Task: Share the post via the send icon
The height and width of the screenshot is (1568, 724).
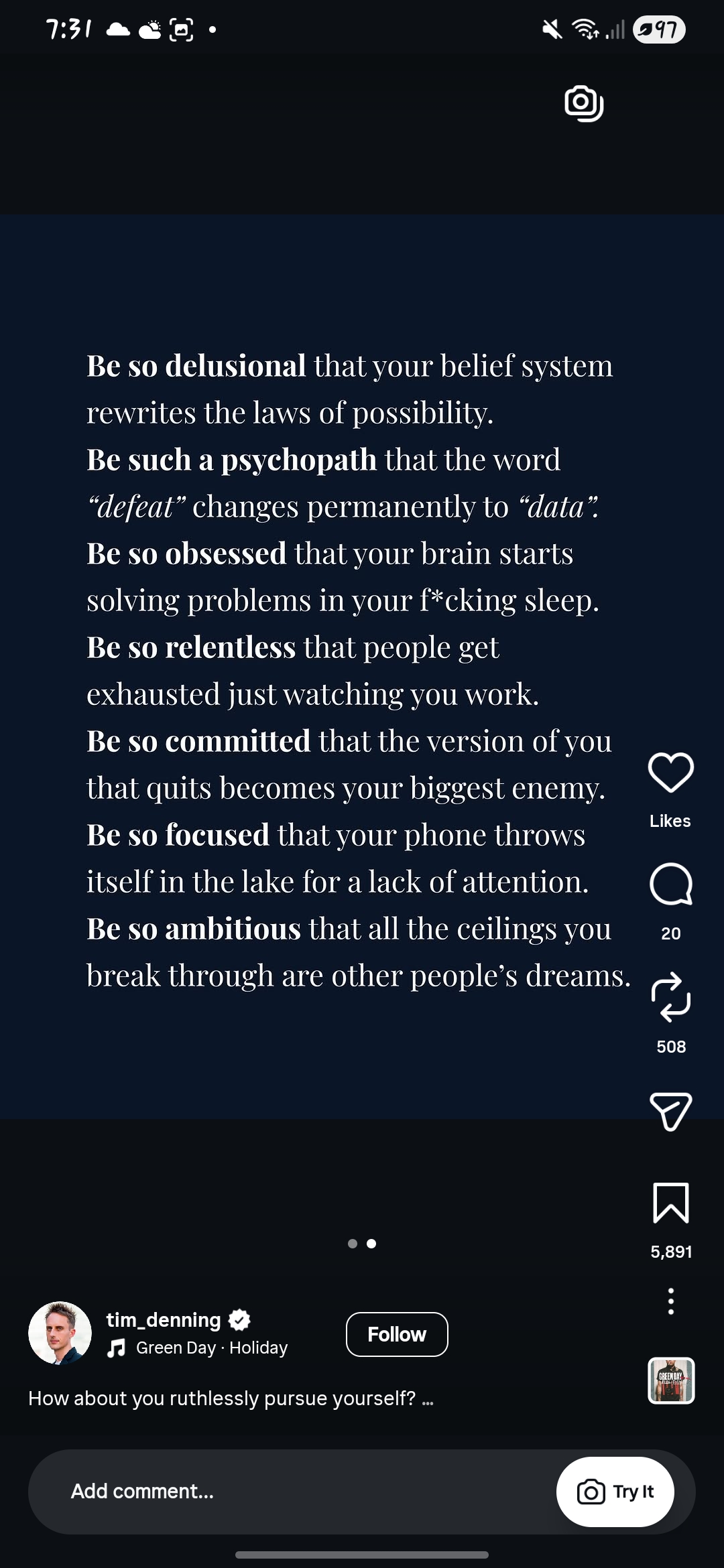Action: click(x=670, y=1112)
